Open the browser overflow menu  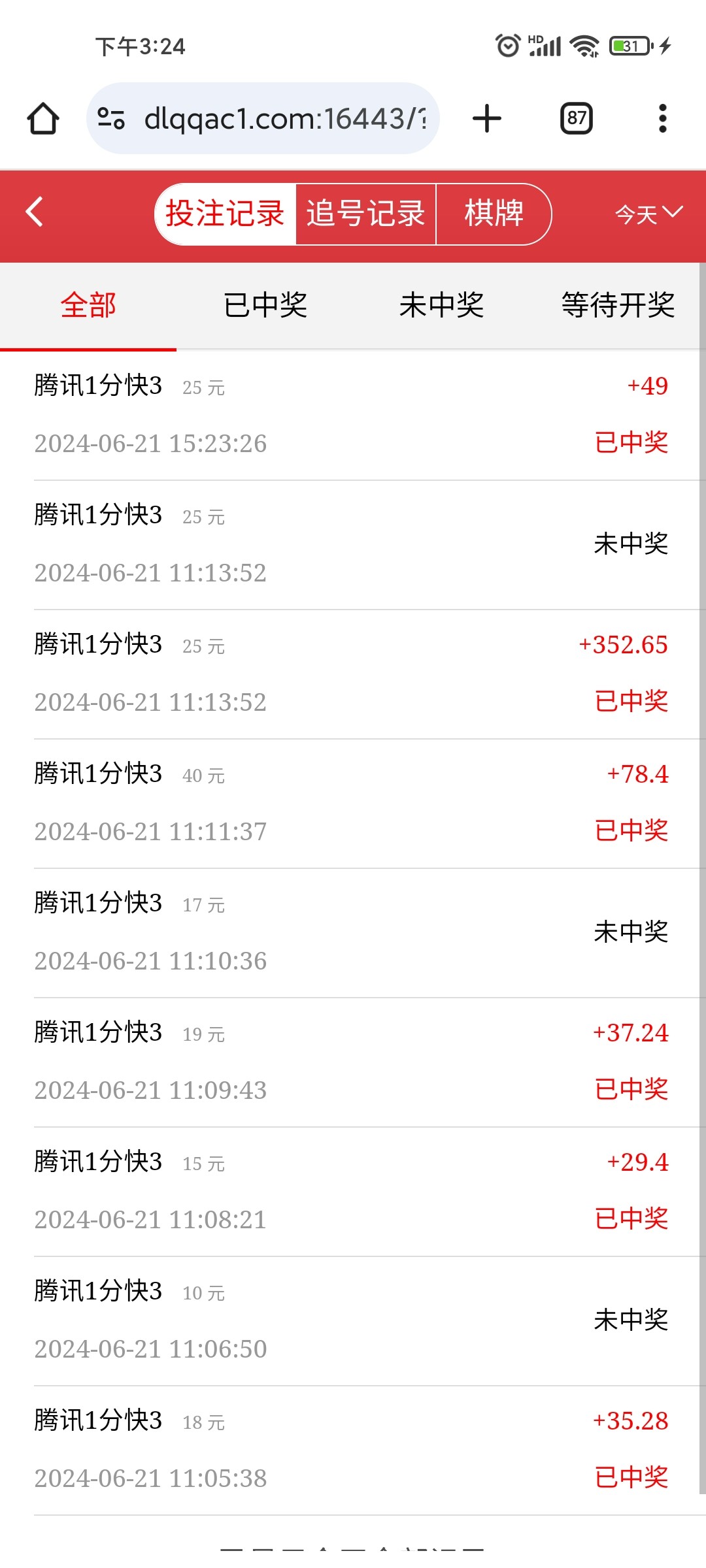click(x=662, y=119)
